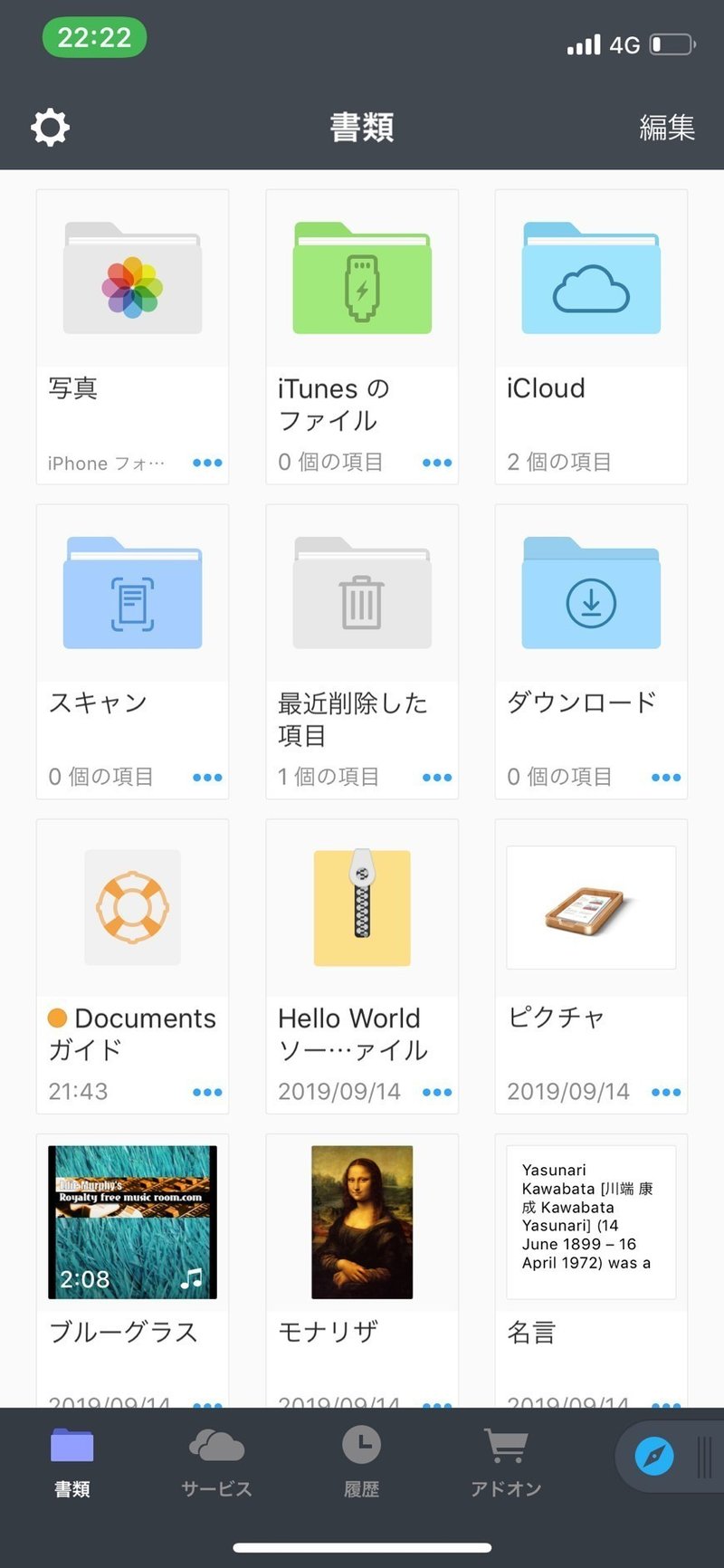Open the iTunes のファイル folder
This screenshot has width=724, height=1568.
pyautogui.click(x=362, y=282)
